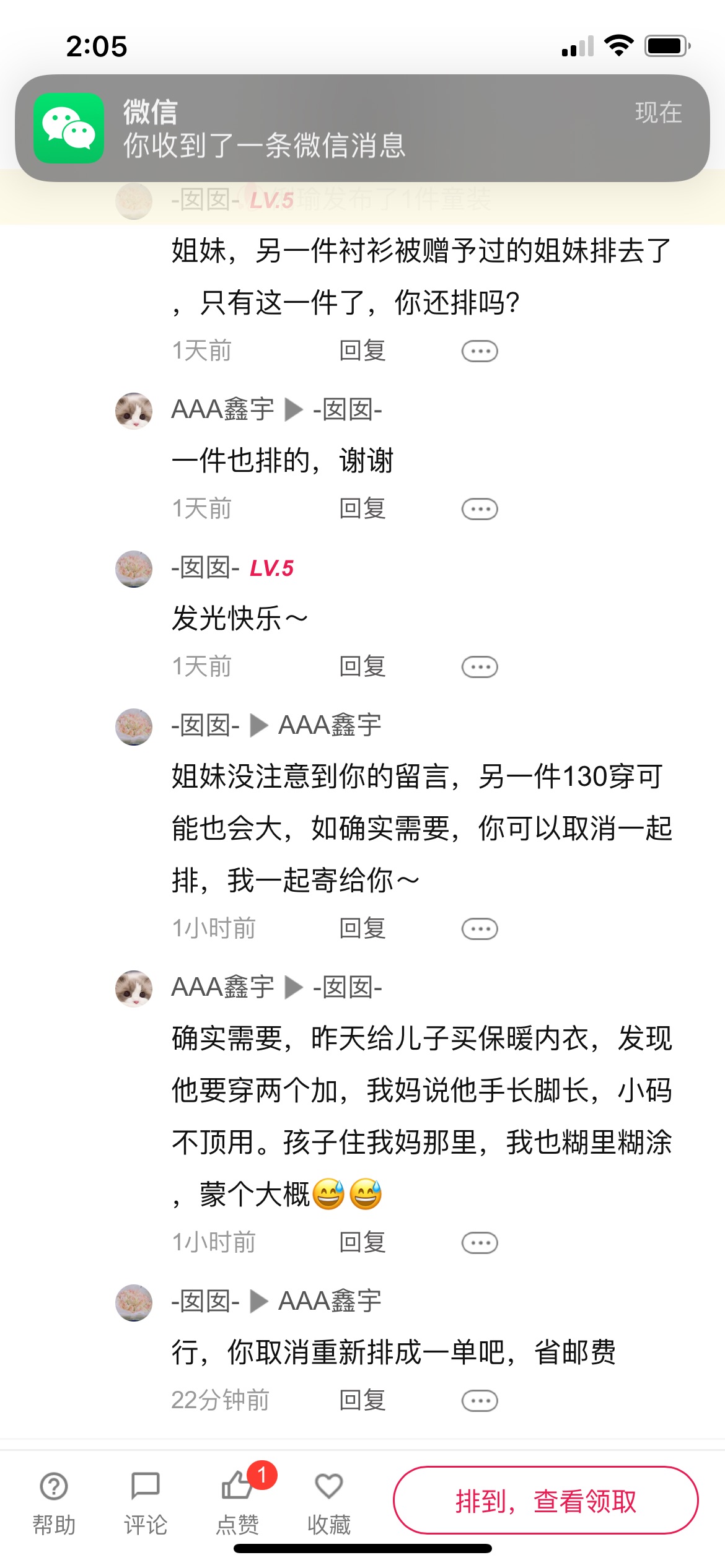Add to favorites with 收藏
The height and width of the screenshot is (1568, 725).
click(329, 1503)
